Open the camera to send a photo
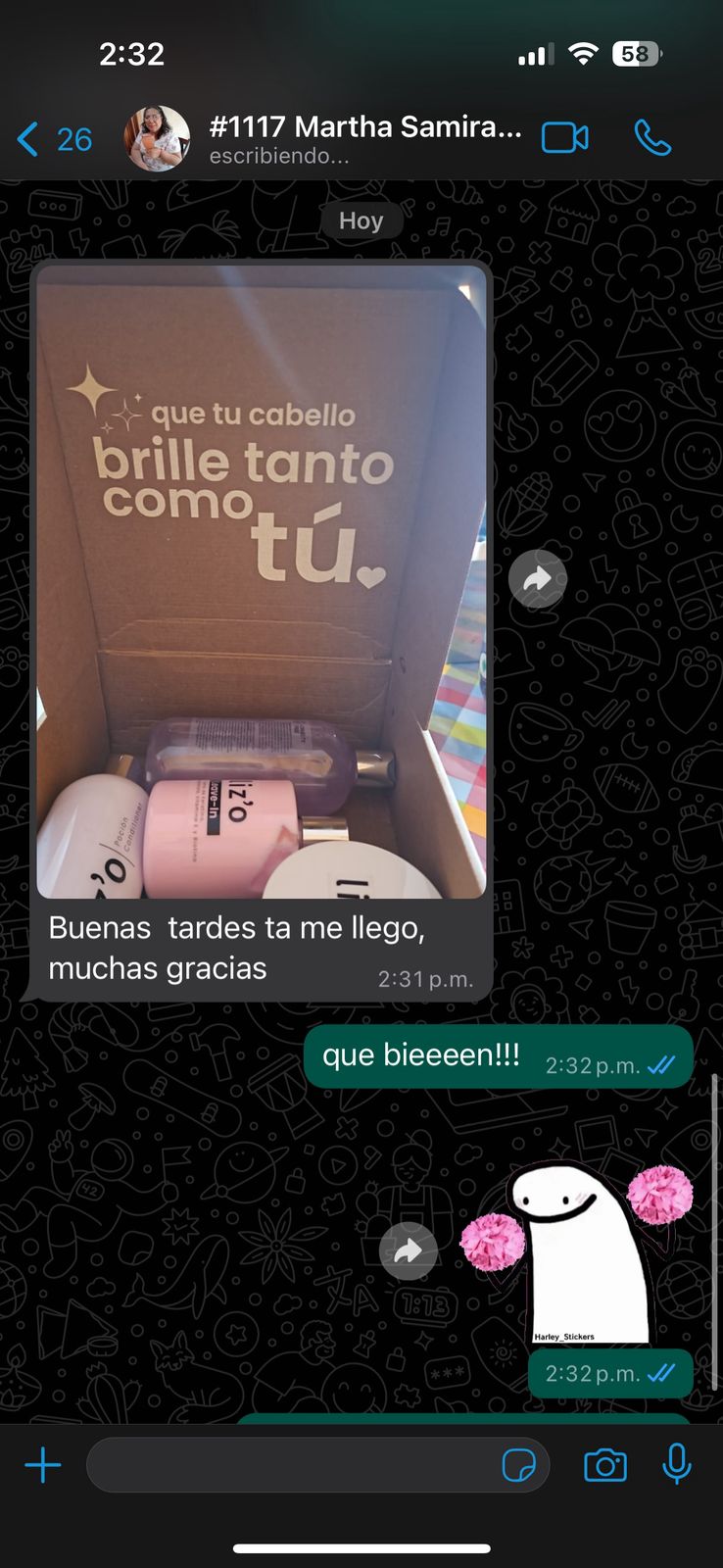This screenshot has width=723, height=1568. [x=605, y=1465]
